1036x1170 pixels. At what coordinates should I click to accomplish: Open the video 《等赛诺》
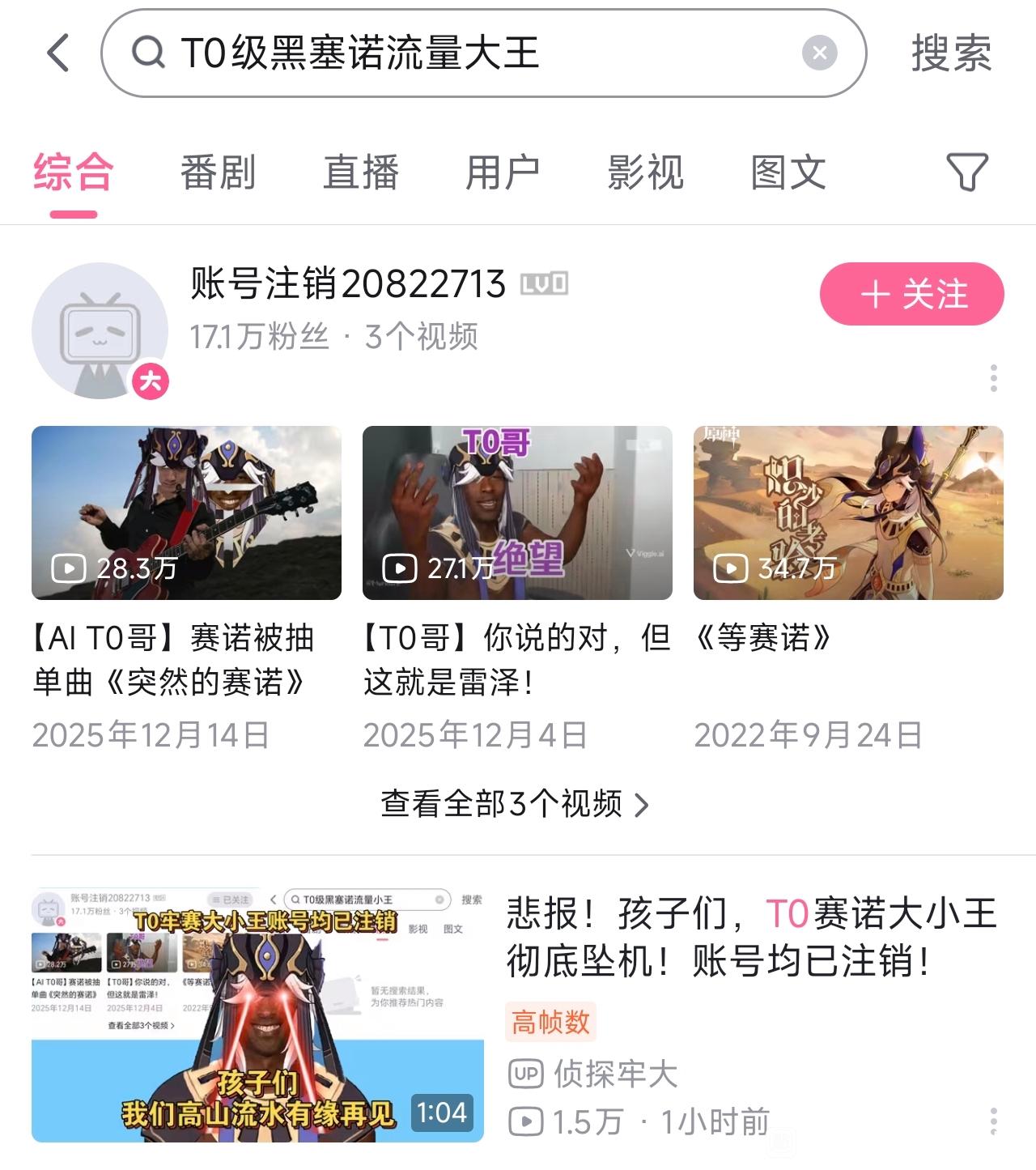pyautogui.click(x=848, y=513)
